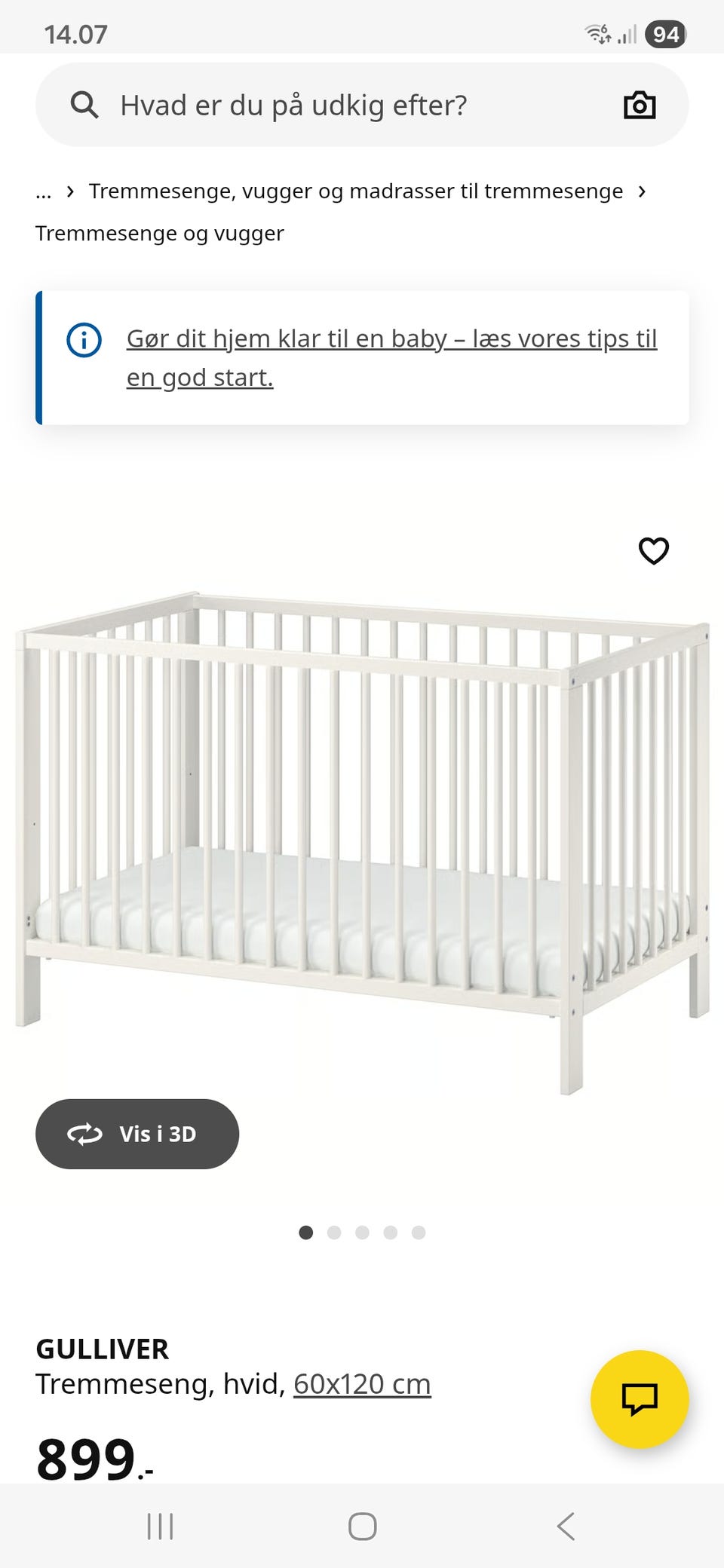Viewport: 724px width, 1568px height.
Task: Open the "Tremmesenge, vugger og madrasser" breadcrumb
Action: pyautogui.click(x=356, y=191)
